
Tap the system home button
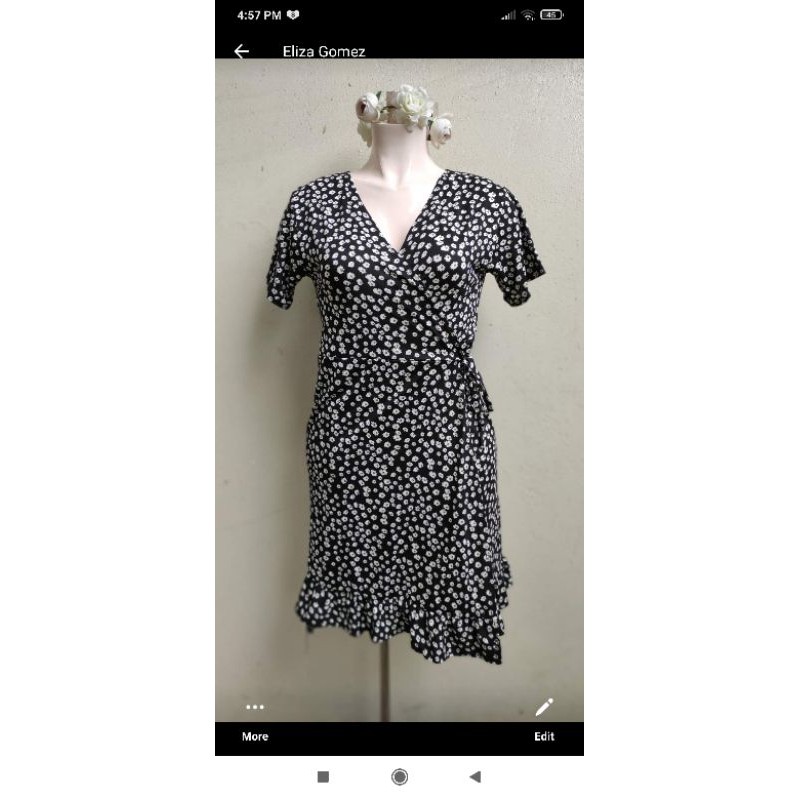399,777
